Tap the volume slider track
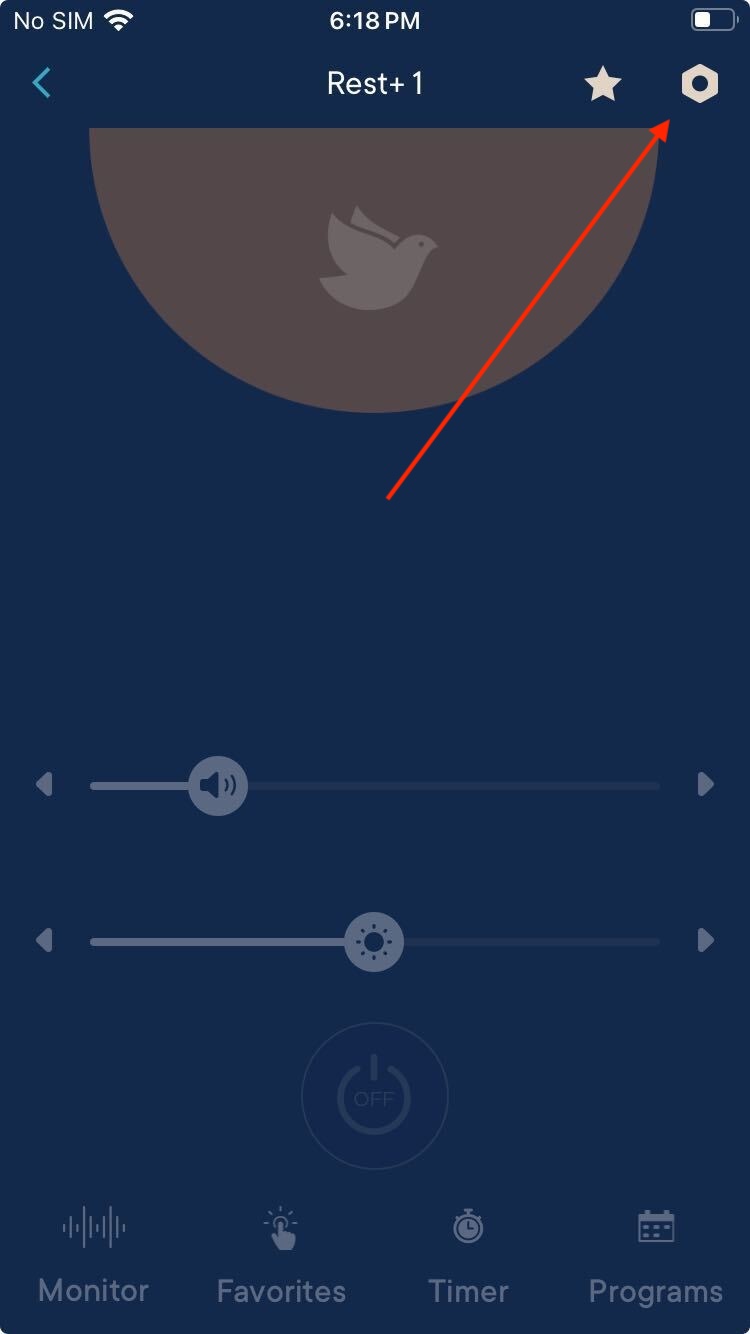 (x=450, y=786)
